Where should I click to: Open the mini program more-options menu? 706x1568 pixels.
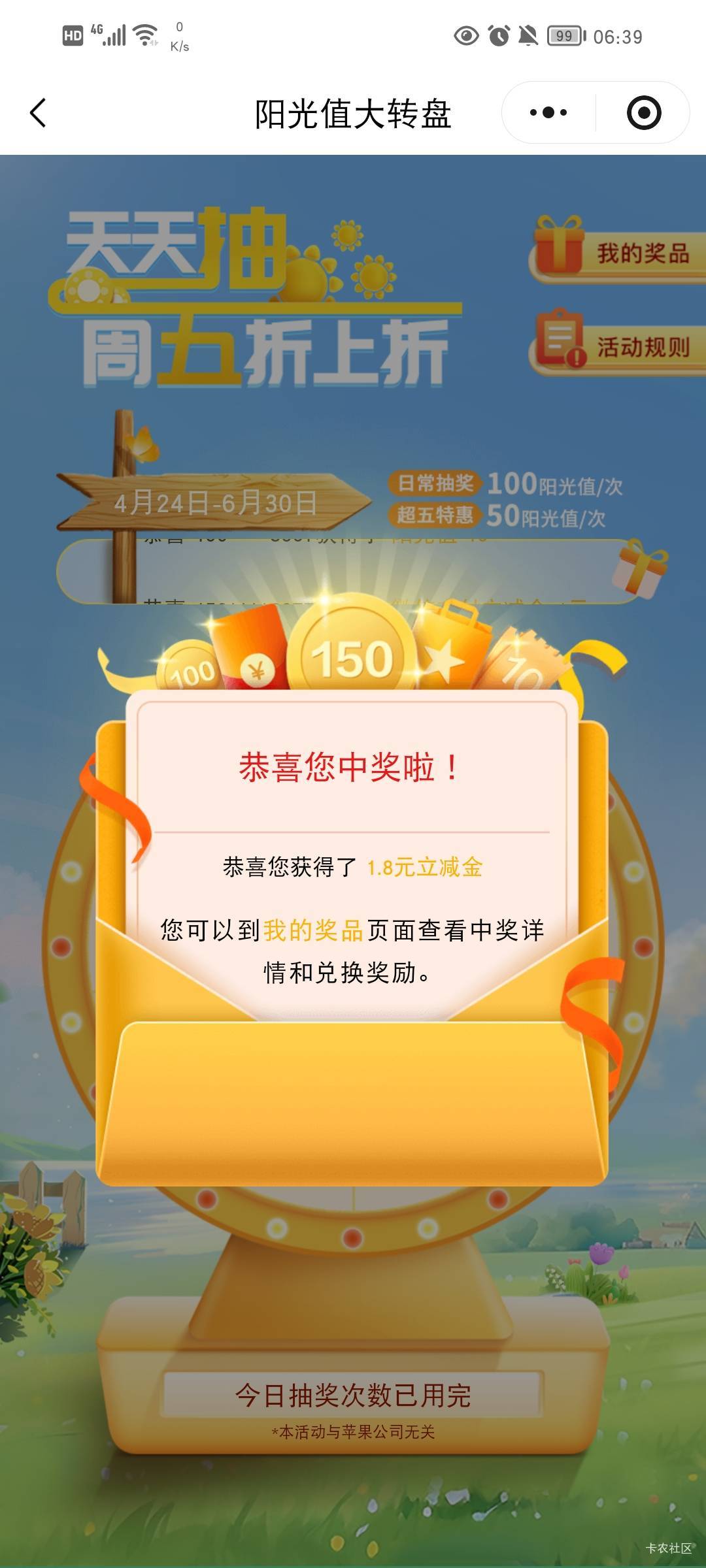tap(548, 112)
